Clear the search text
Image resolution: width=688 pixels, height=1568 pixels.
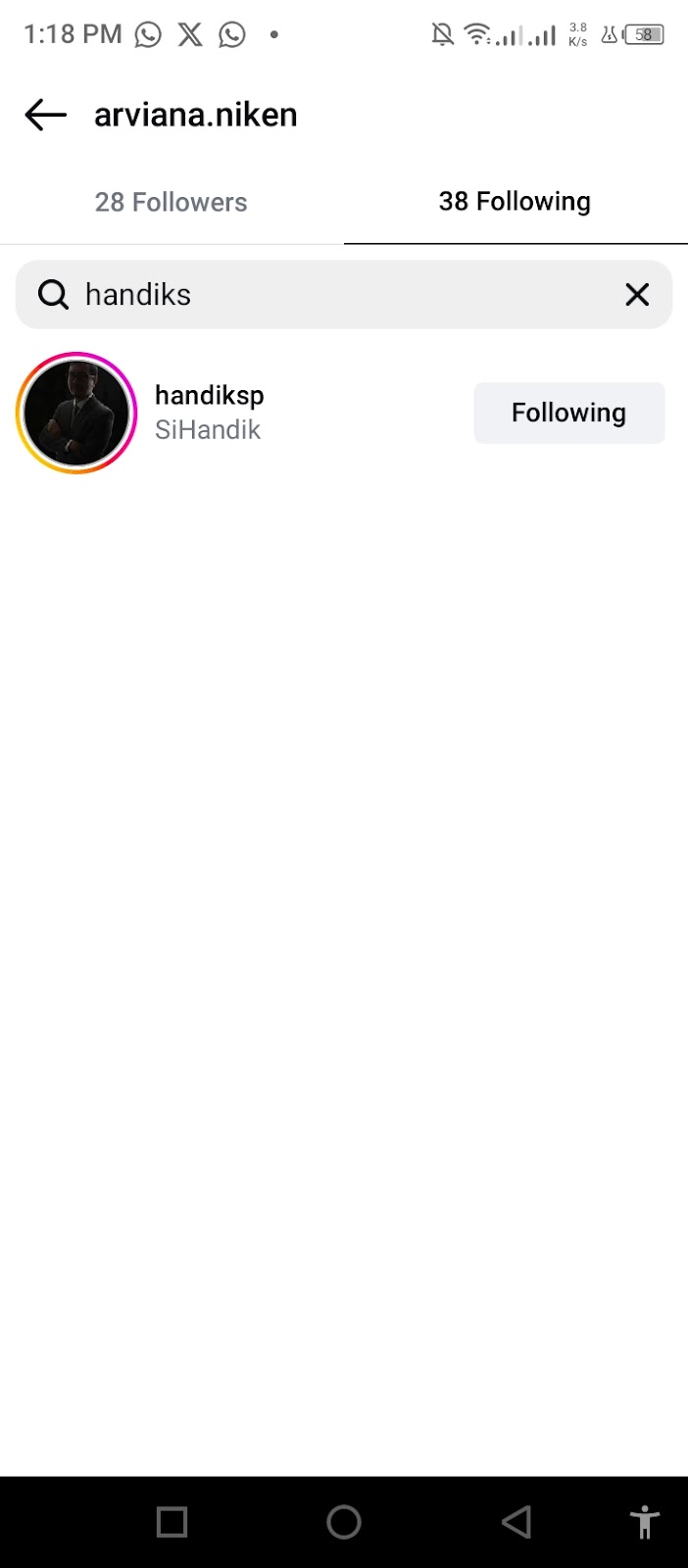pyautogui.click(x=637, y=295)
